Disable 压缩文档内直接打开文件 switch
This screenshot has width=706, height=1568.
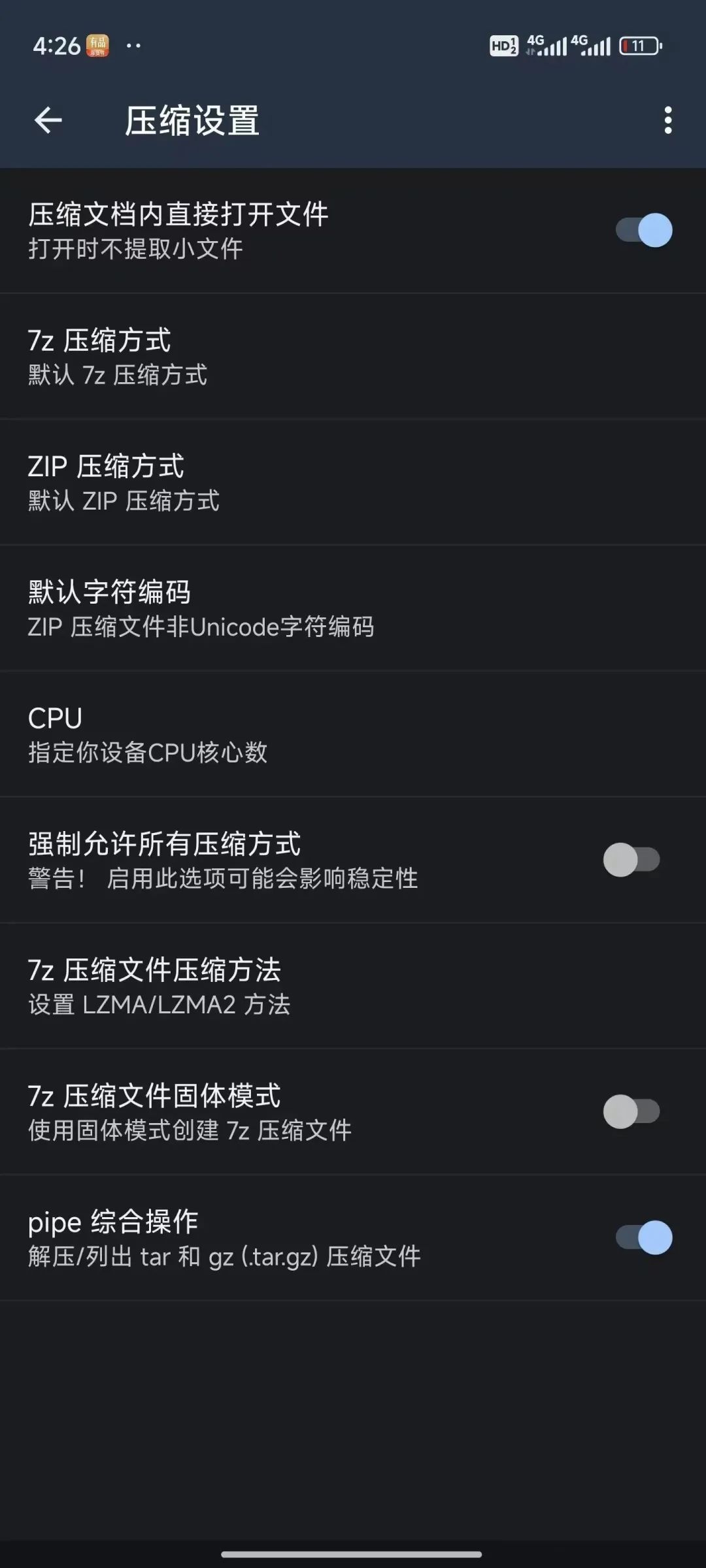644,230
